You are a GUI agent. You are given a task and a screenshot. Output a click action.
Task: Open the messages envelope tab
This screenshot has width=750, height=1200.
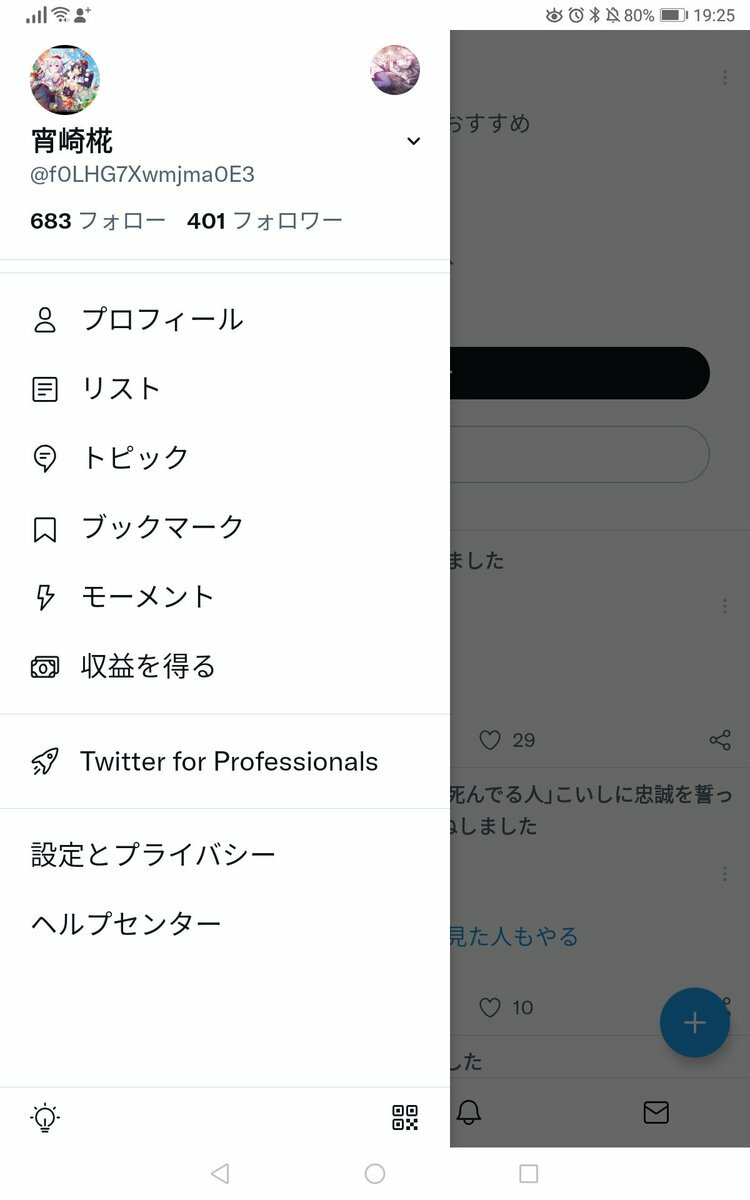click(x=656, y=1112)
